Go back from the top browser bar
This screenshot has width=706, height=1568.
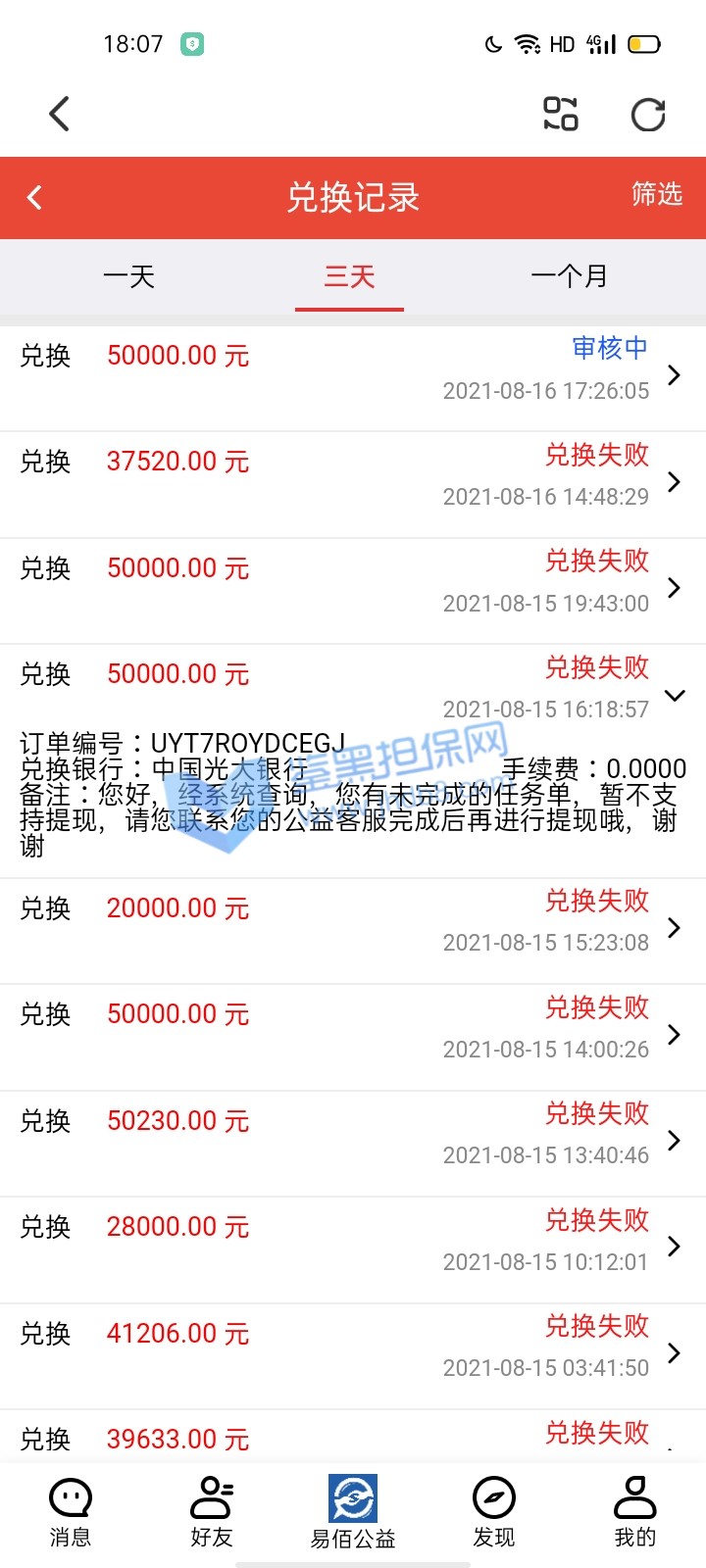tap(60, 115)
